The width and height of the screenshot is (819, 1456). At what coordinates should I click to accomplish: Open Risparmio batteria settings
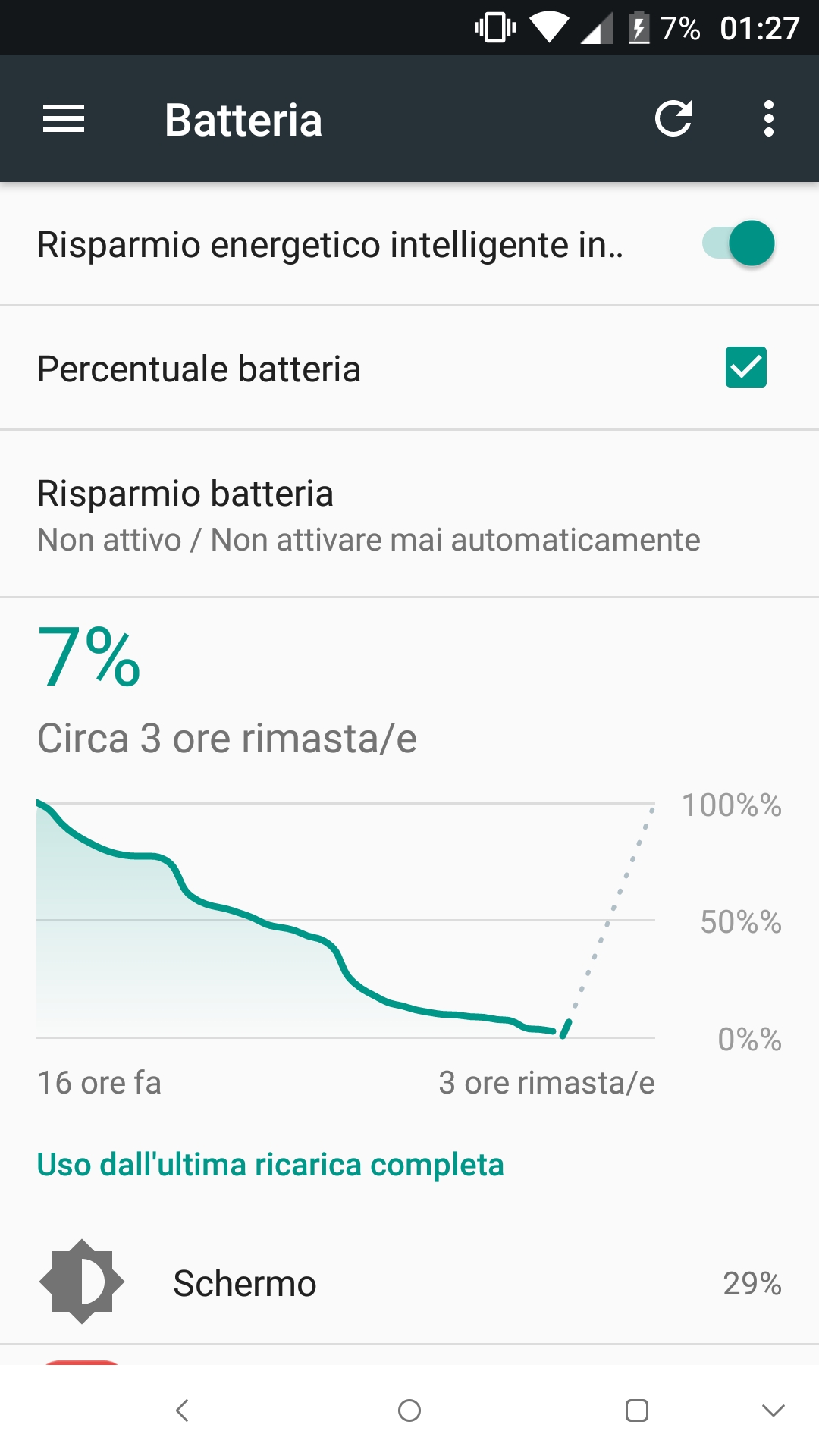tap(409, 514)
